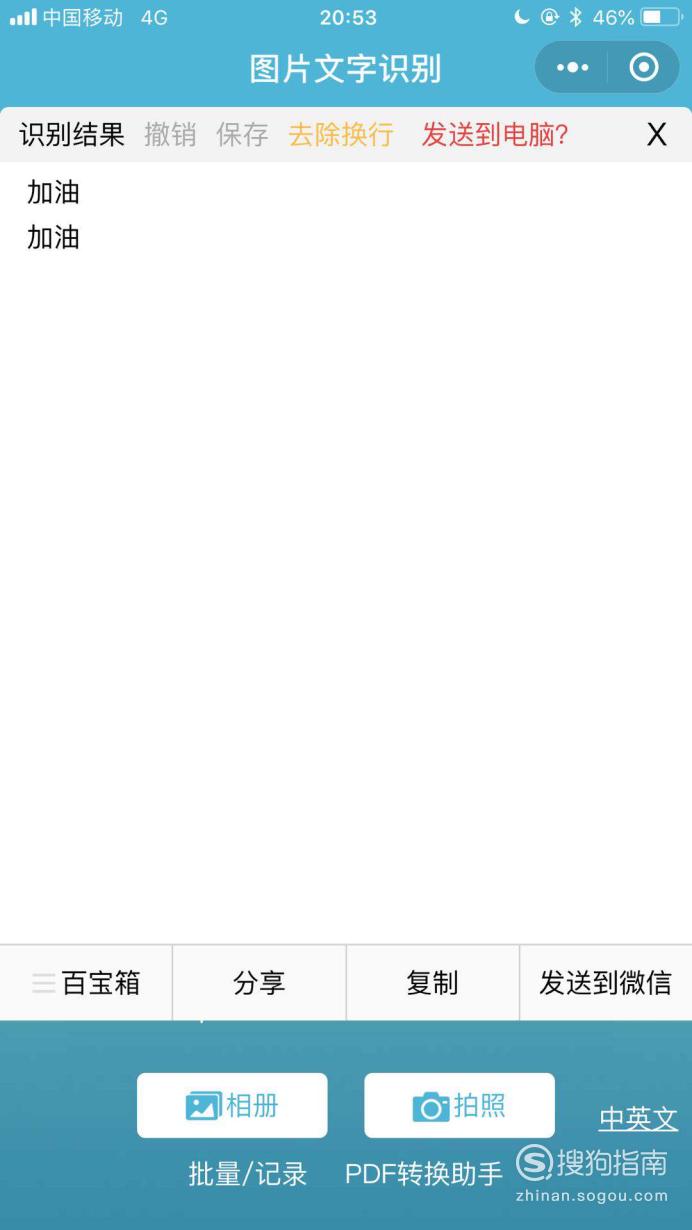Save the result with 保存
The width and height of the screenshot is (692, 1230).
pyautogui.click(x=242, y=135)
